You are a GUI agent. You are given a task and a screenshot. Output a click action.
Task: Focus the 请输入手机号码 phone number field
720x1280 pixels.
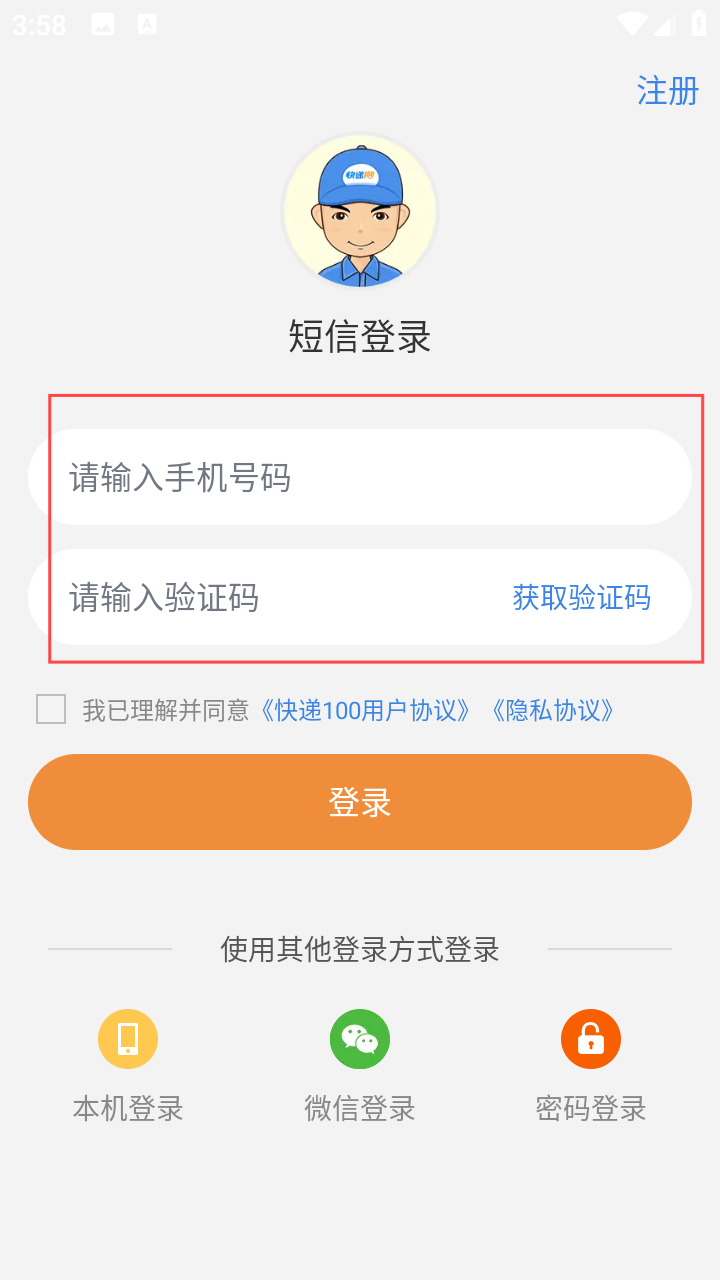360,478
